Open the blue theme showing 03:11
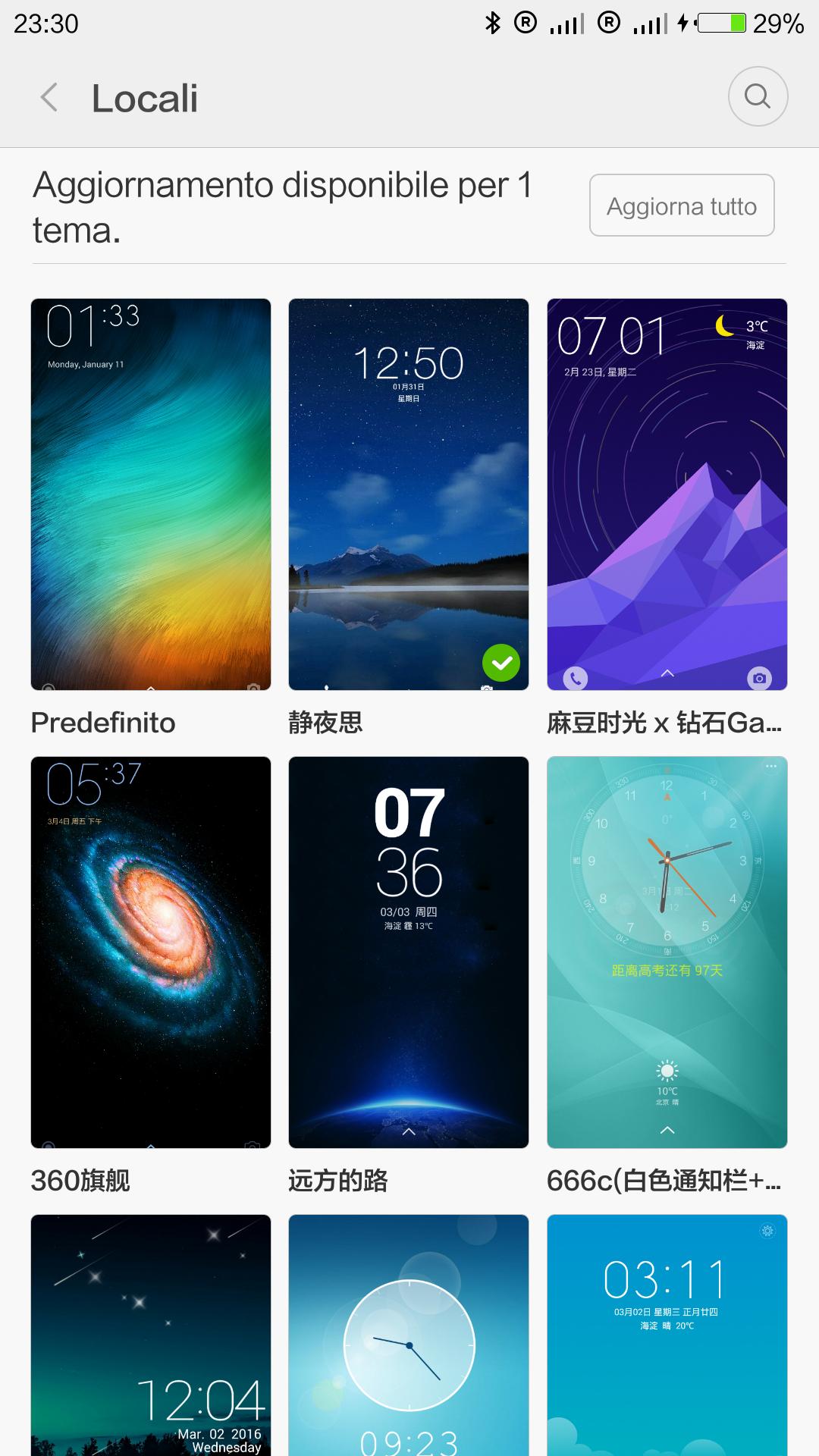 [x=667, y=1335]
